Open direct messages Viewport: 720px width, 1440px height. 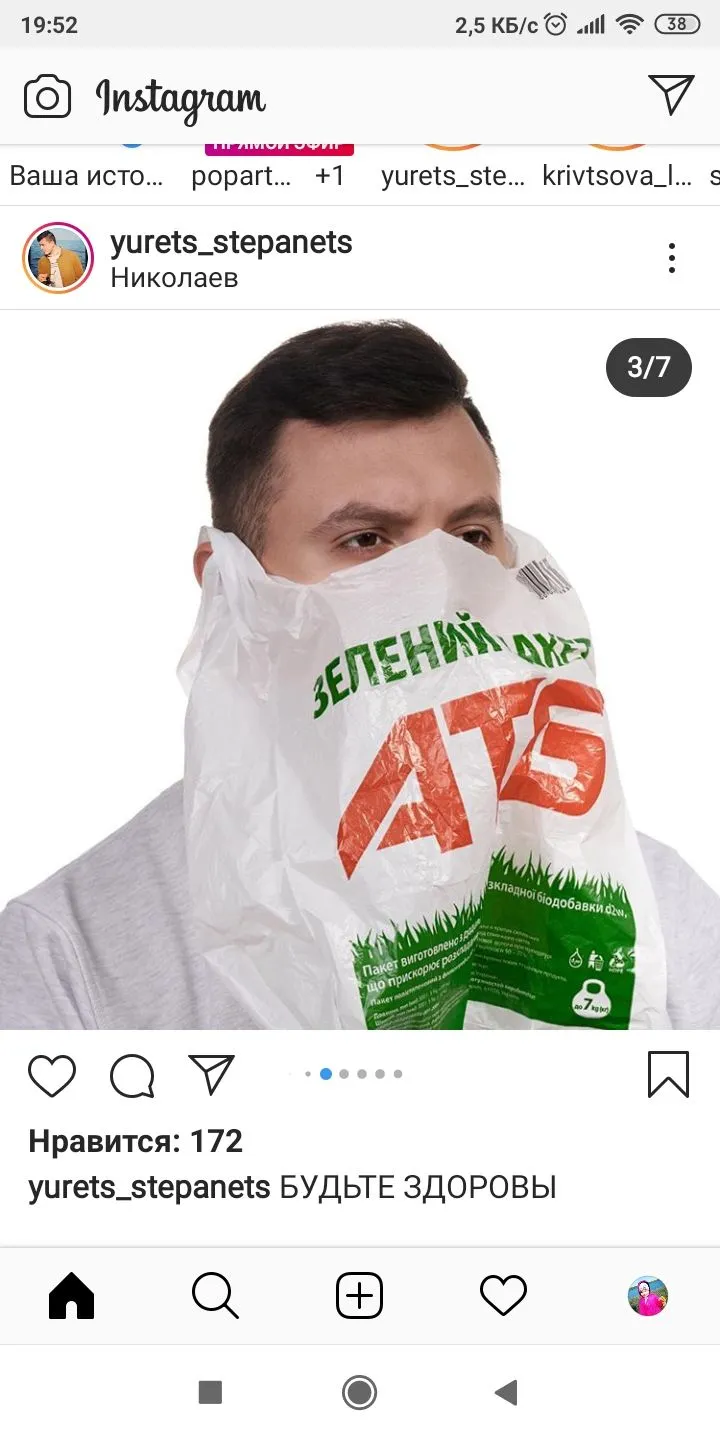click(x=671, y=95)
